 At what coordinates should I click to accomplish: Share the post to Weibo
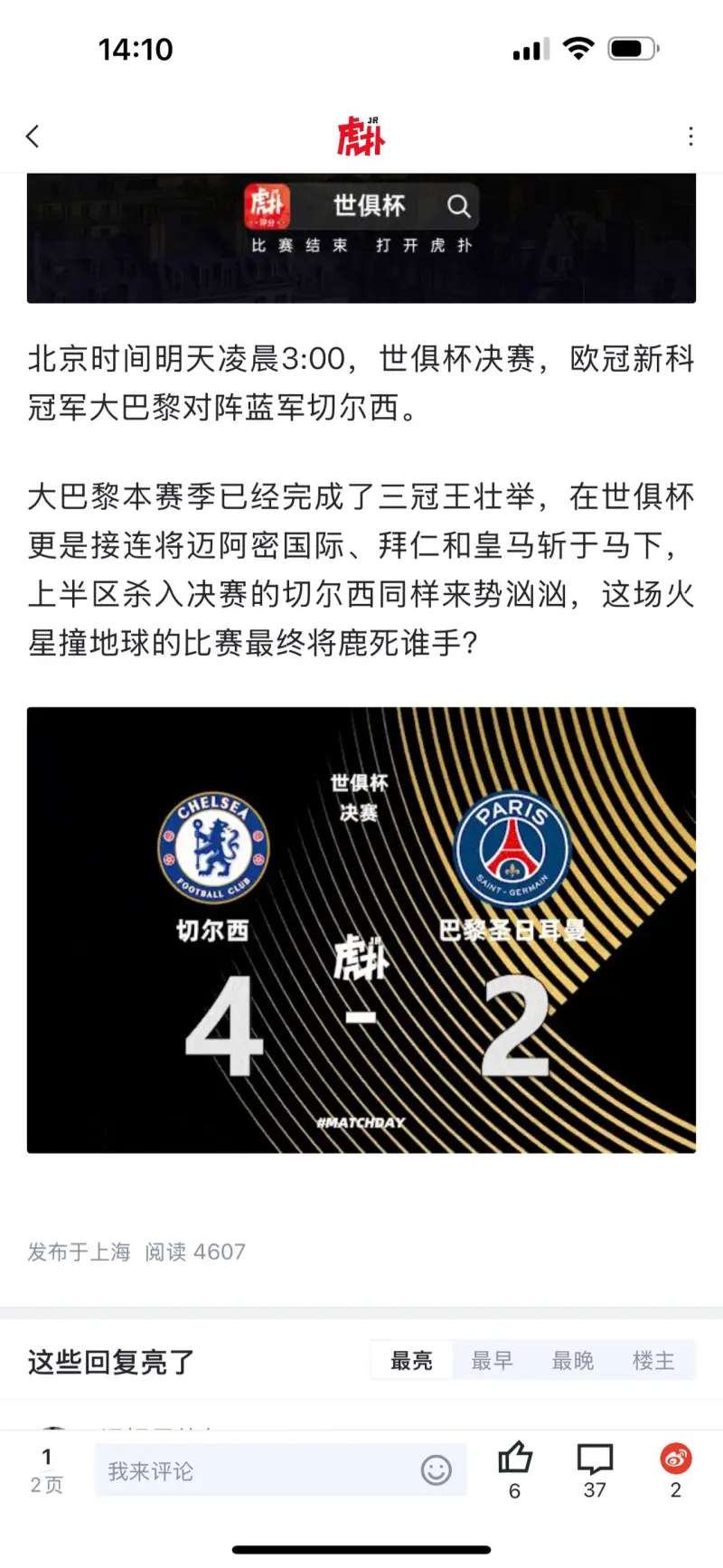tap(675, 1459)
